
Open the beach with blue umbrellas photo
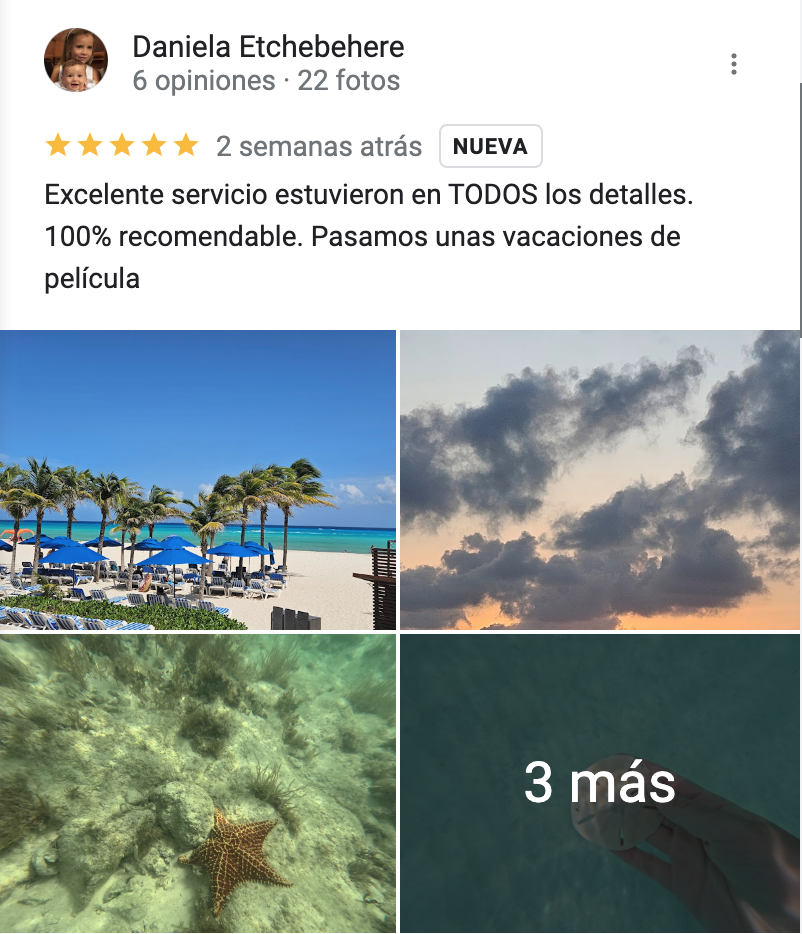(198, 480)
